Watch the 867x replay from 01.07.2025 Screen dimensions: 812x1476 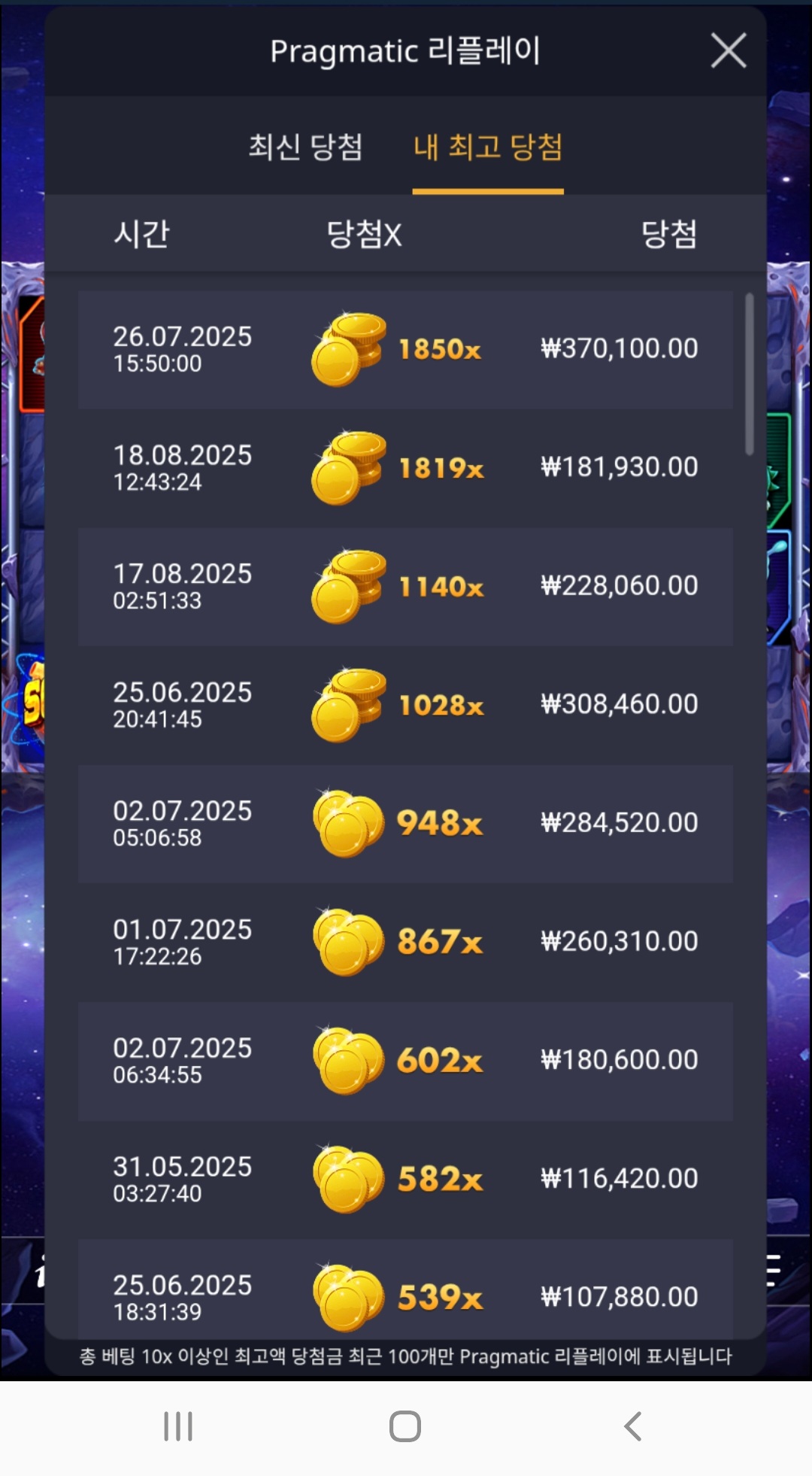coord(405,942)
